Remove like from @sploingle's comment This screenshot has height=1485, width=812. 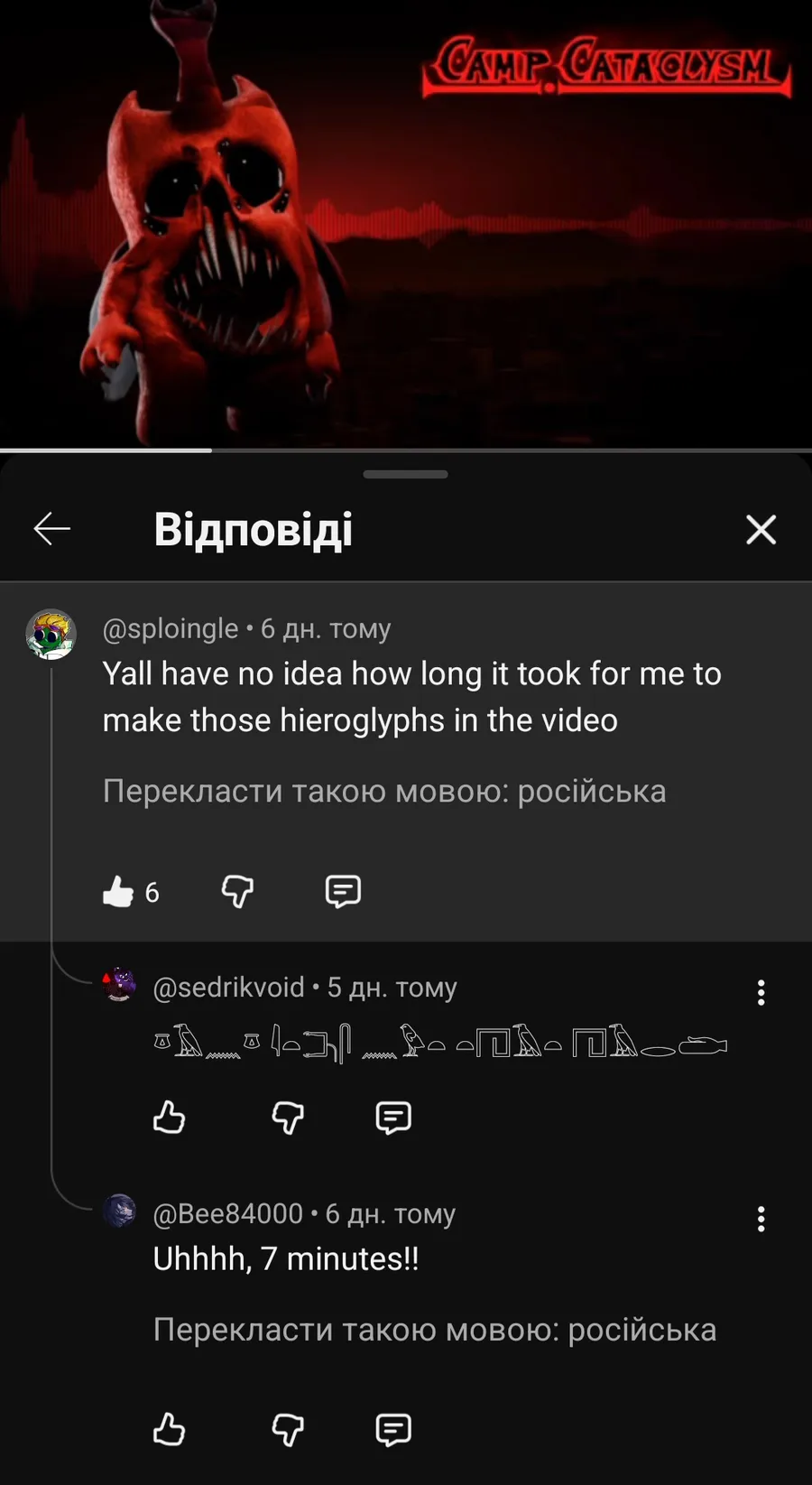click(x=118, y=892)
